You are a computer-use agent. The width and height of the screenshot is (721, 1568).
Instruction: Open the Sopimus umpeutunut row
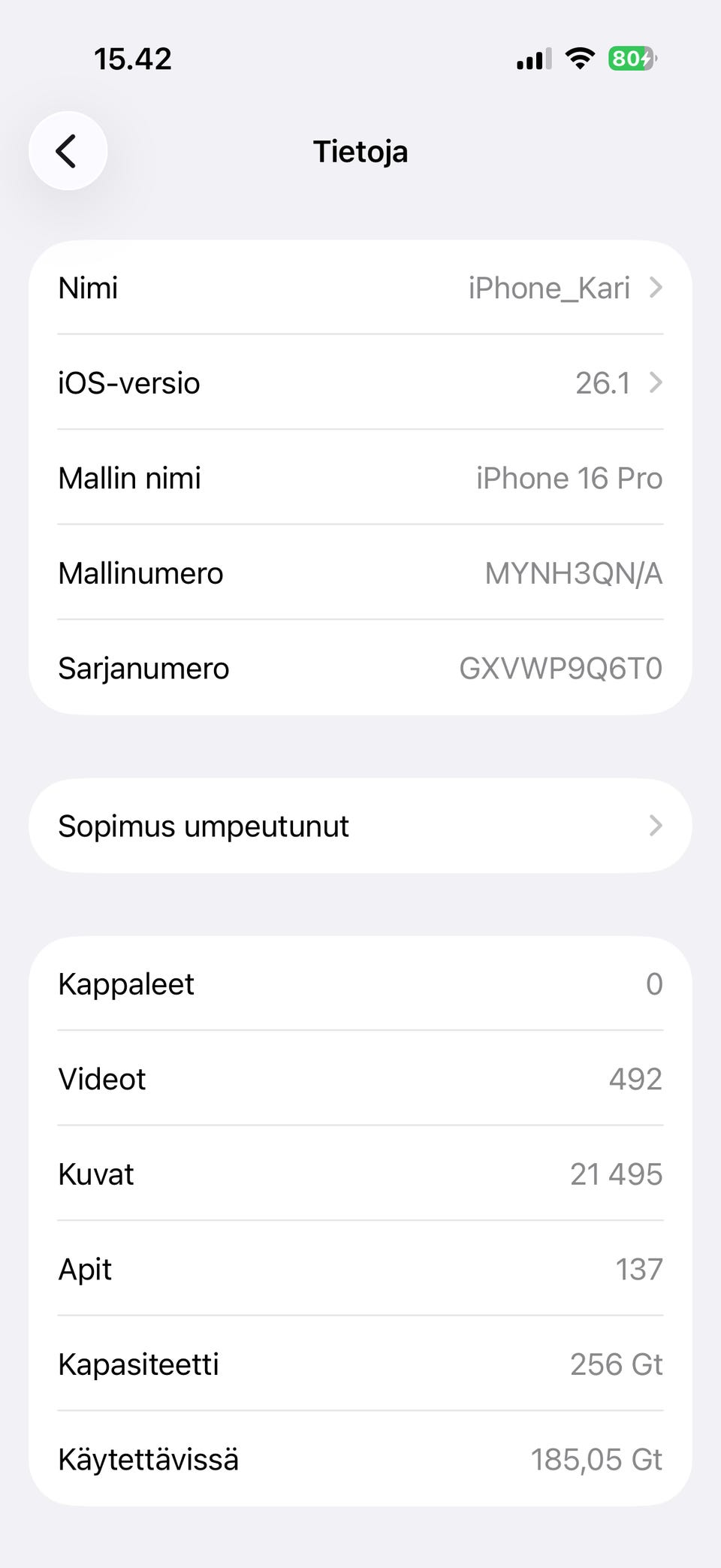coord(360,826)
